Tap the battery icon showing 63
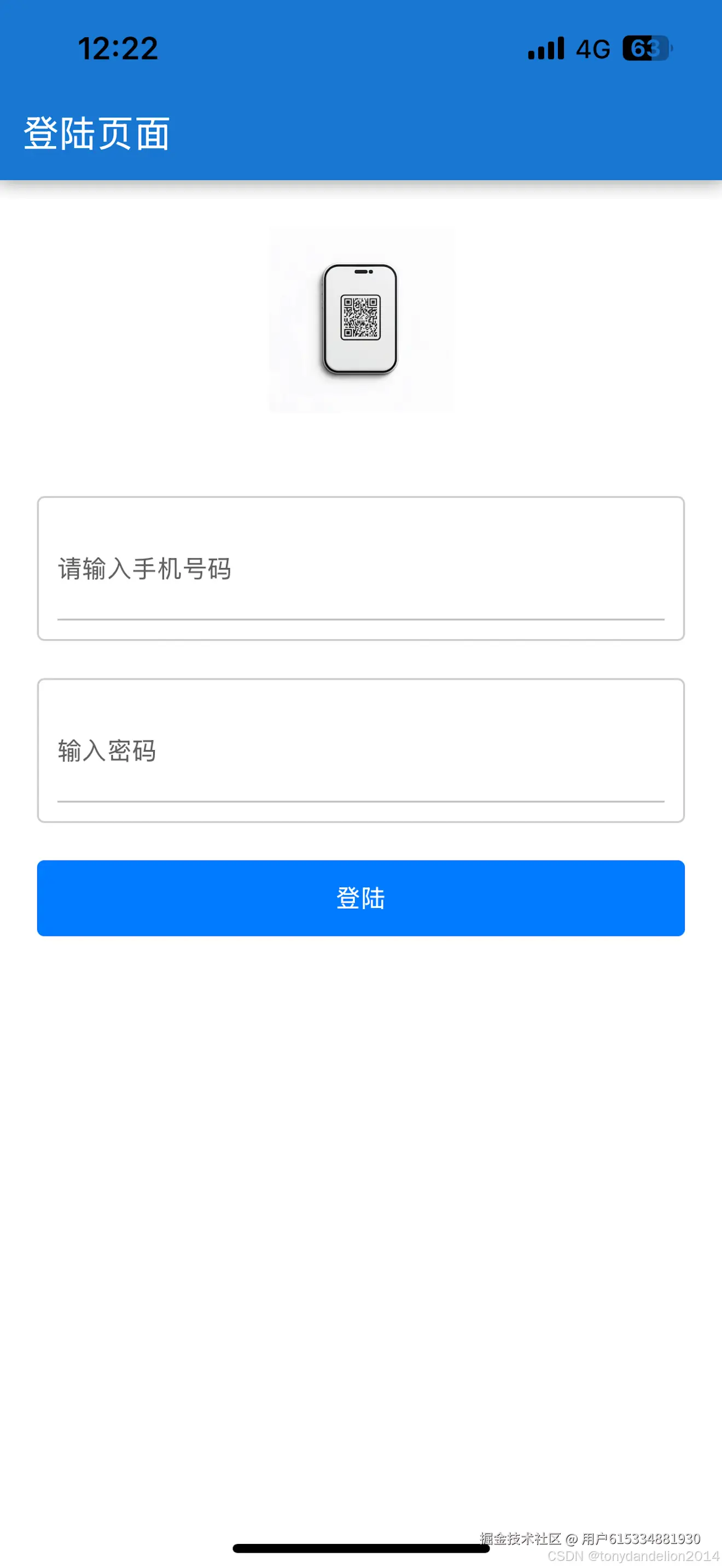The width and height of the screenshot is (722, 1568). click(x=645, y=49)
